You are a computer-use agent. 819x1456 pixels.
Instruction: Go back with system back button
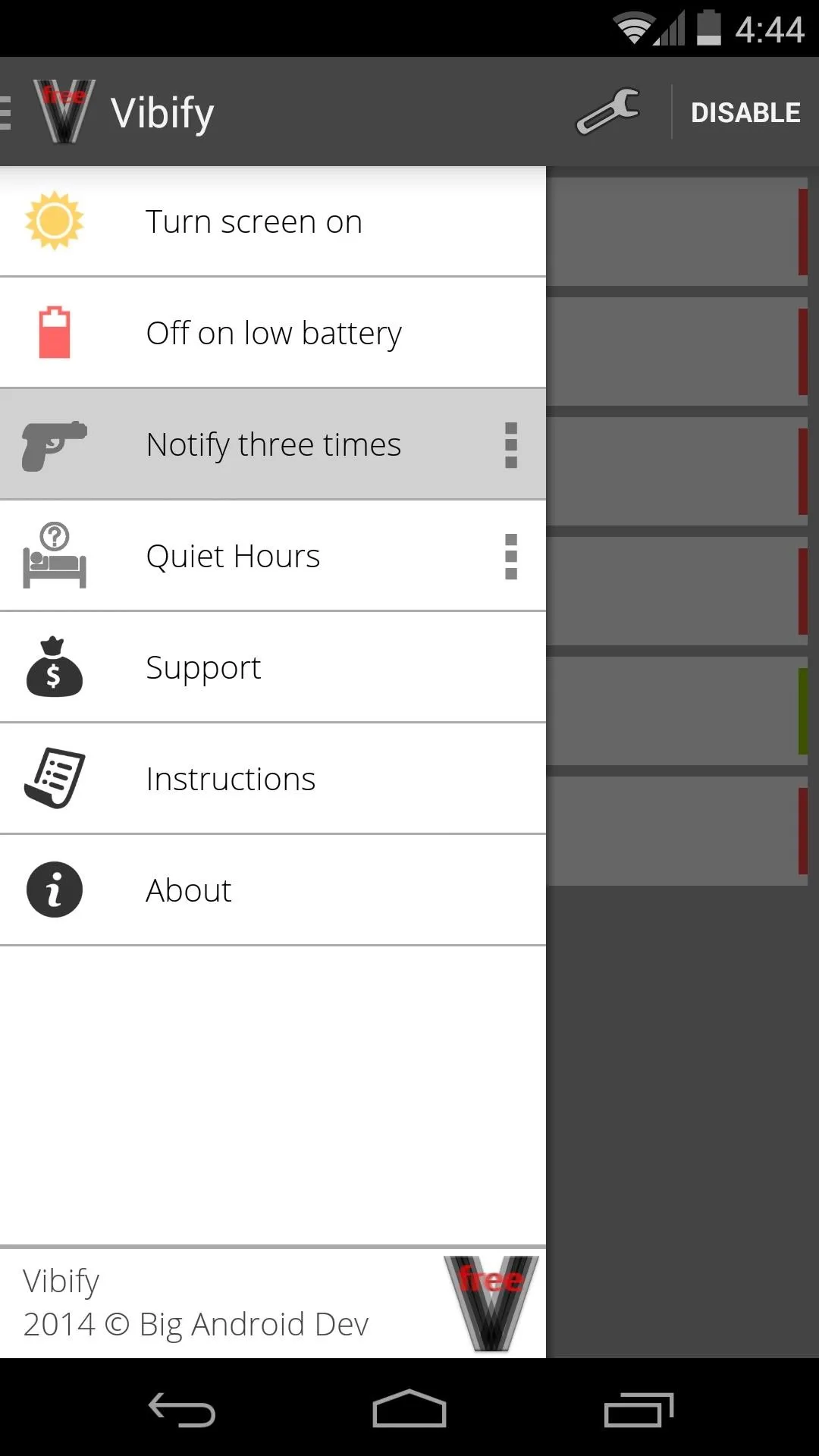(x=182, y=1410)
